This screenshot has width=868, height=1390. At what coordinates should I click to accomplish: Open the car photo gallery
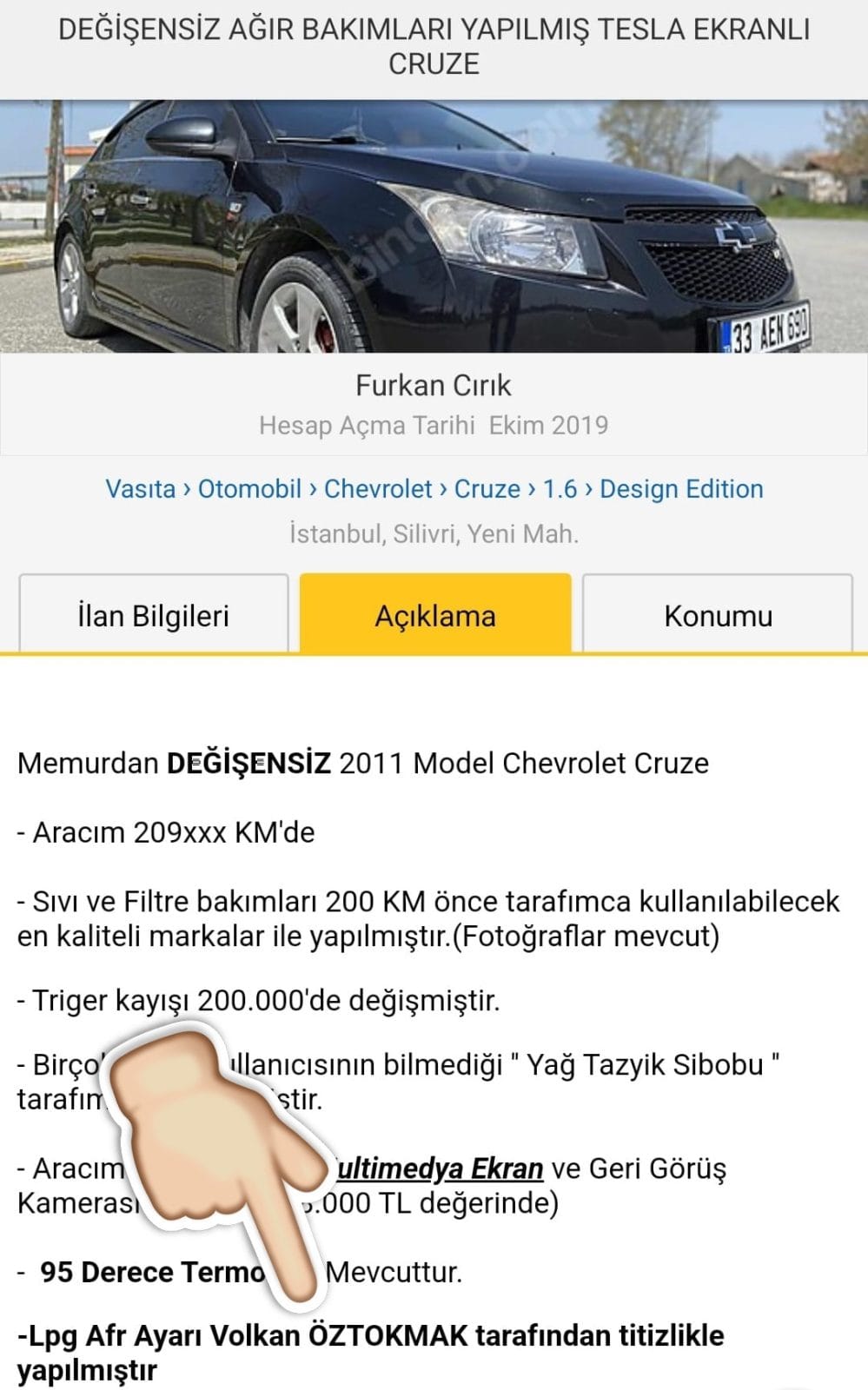[x=434, y=227]
